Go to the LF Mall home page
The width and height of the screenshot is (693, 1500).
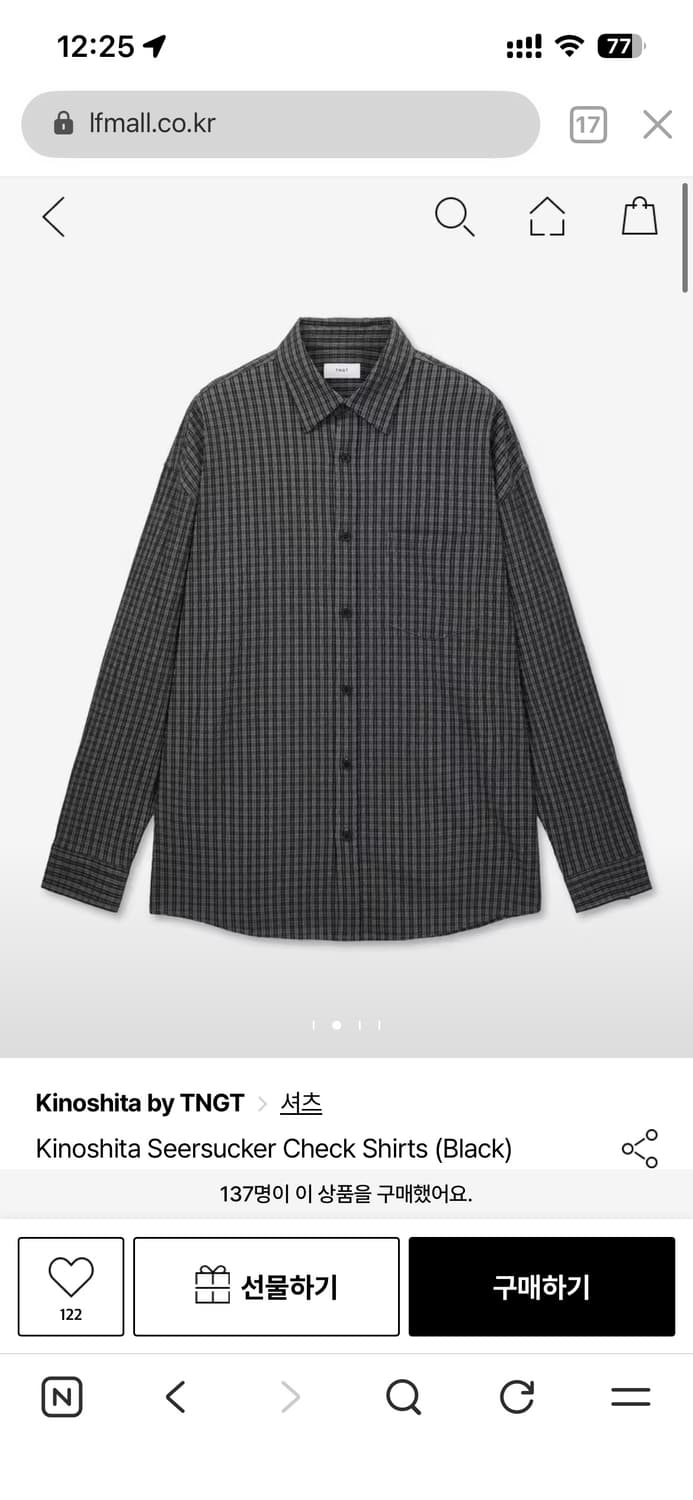(x=547, y=217)
